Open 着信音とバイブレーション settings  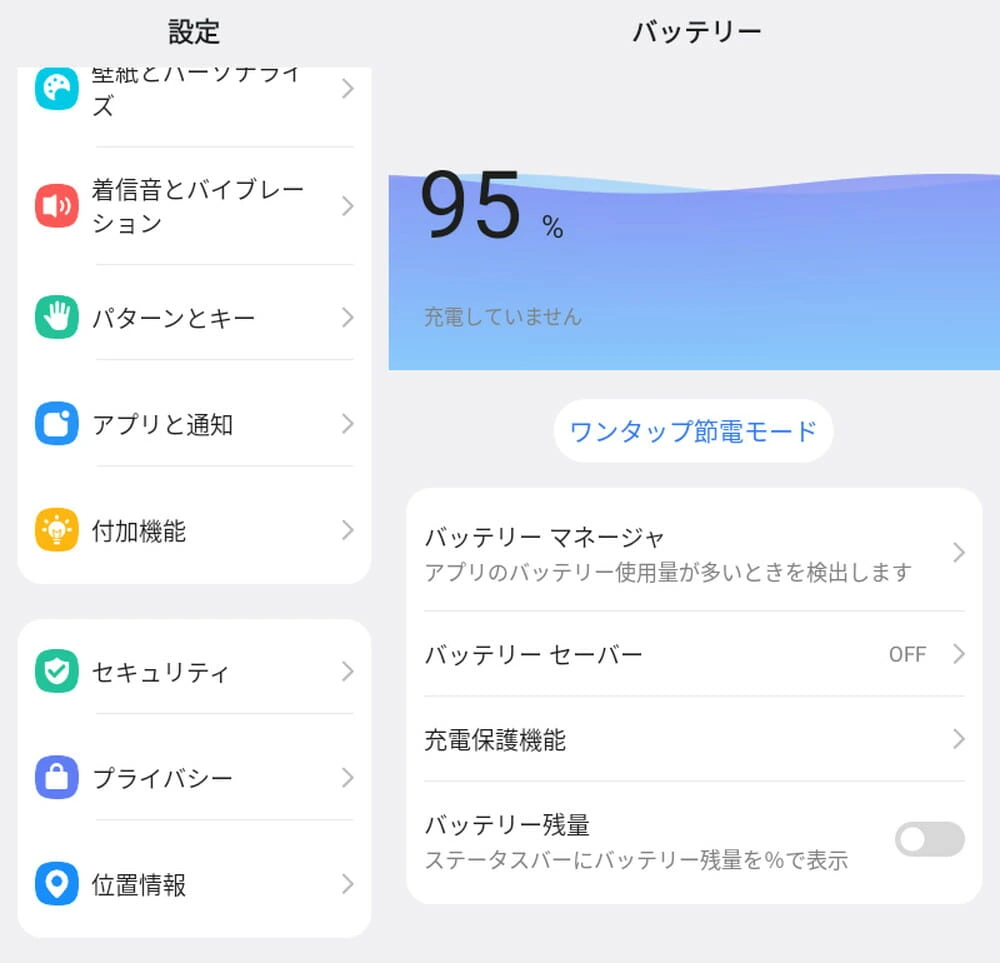click(197, 206)
